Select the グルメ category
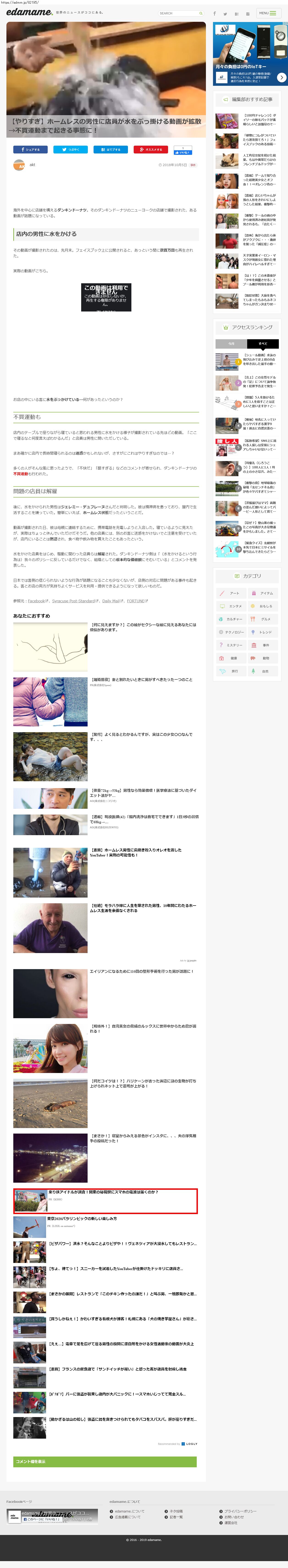Screen dimensions: 288x1568 (x=266, y=619)
